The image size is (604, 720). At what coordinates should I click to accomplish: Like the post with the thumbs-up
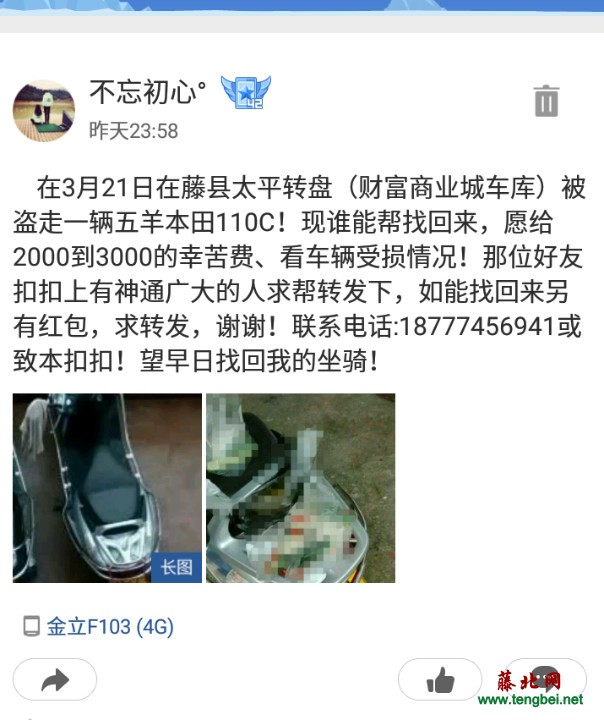440,681
